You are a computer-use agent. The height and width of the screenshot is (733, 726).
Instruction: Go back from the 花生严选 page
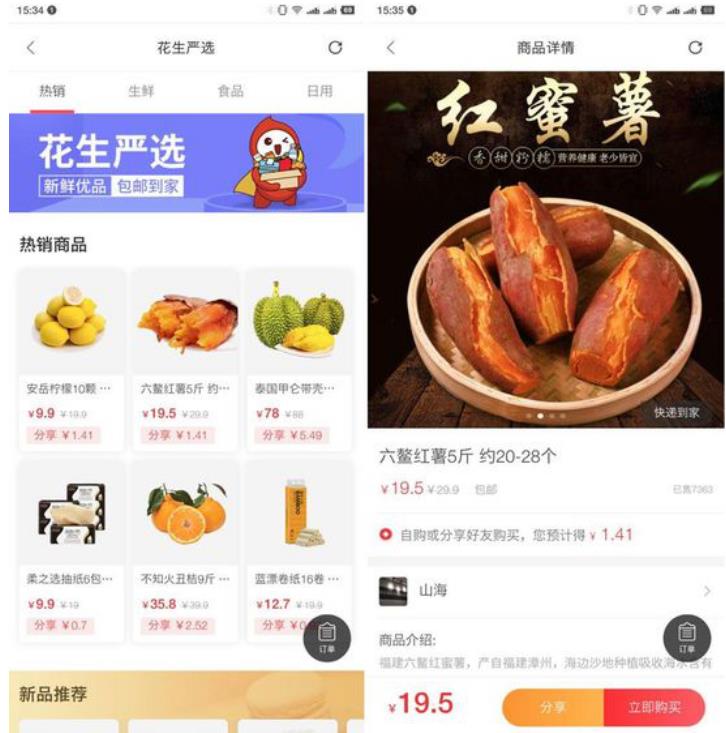(x=31, y=47)
